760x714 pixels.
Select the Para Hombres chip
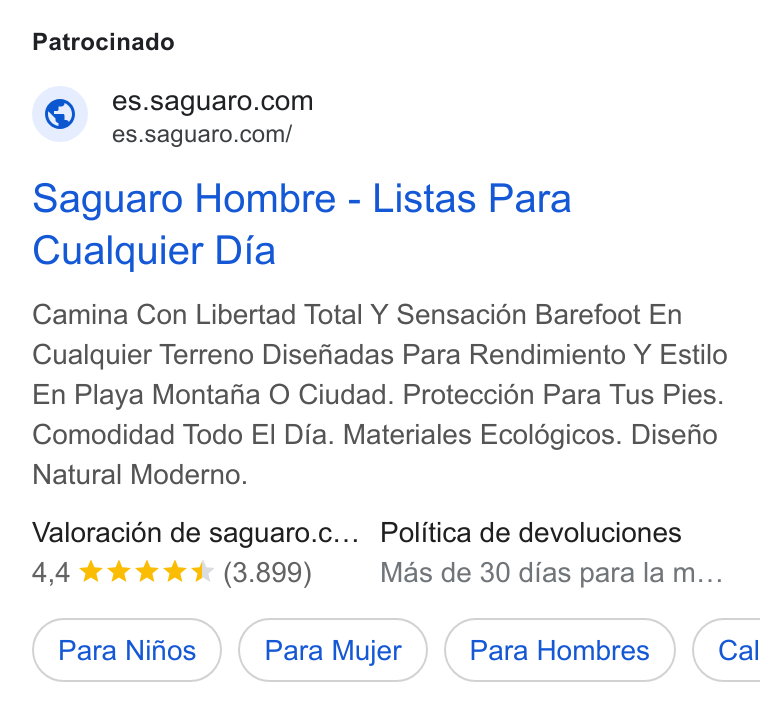click(x=560, y=650)
